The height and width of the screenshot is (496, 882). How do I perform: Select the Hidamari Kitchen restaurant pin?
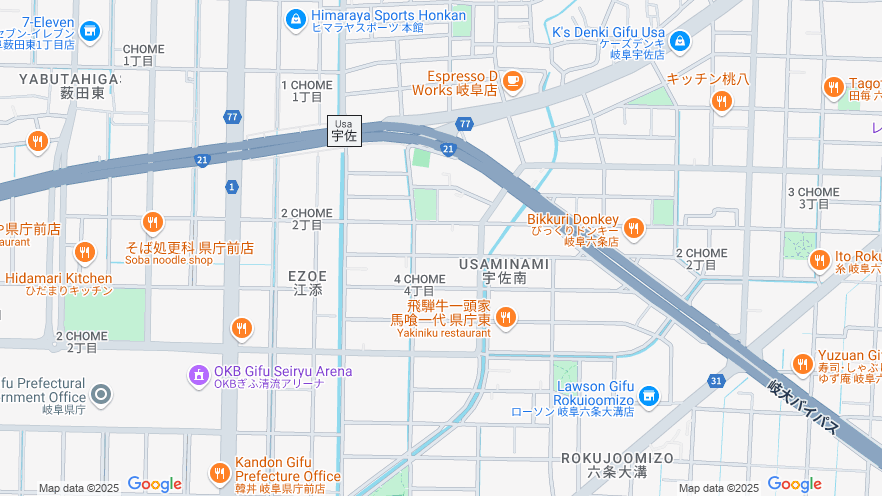coord(85,252)
